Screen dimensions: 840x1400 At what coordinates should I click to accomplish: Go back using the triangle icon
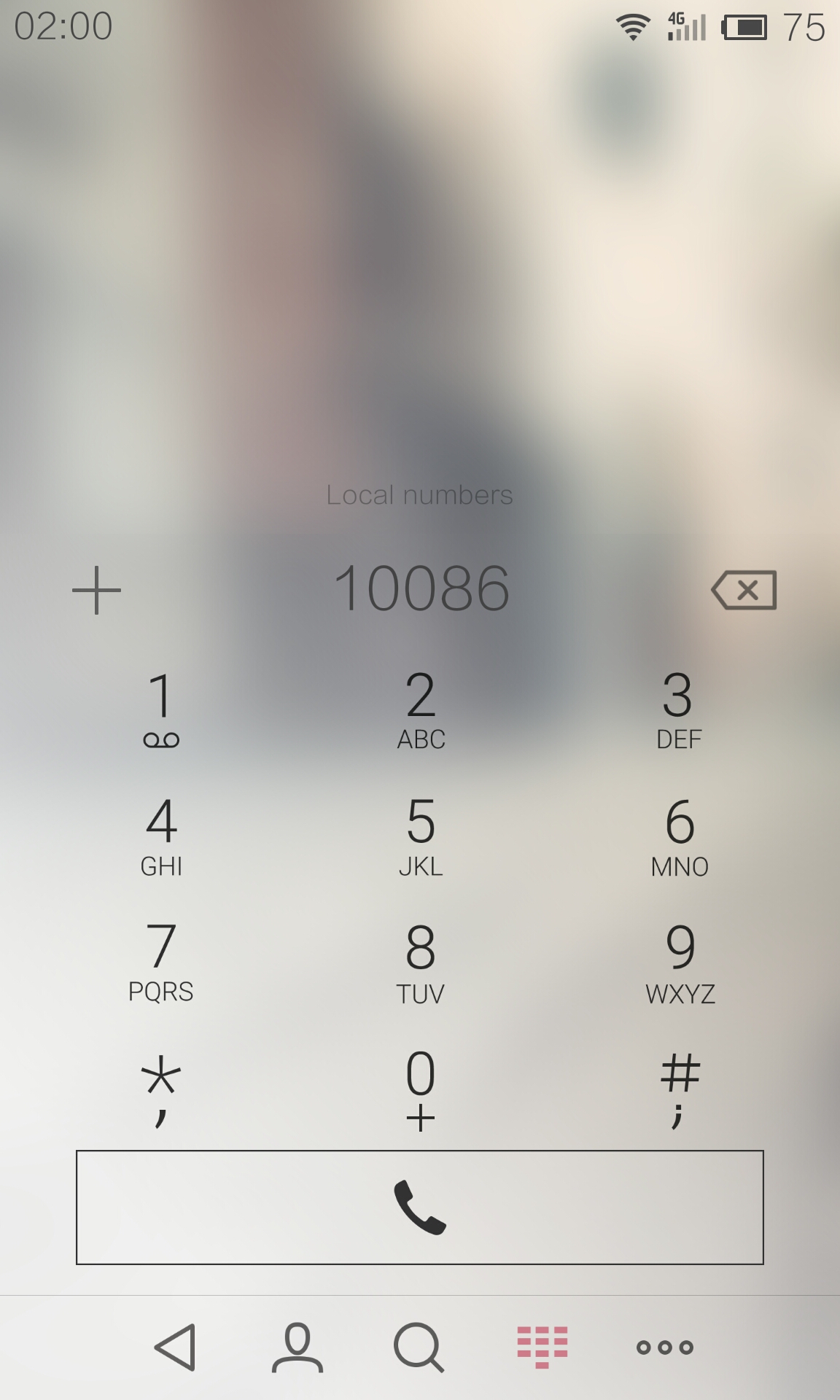tap(176, 1347)
